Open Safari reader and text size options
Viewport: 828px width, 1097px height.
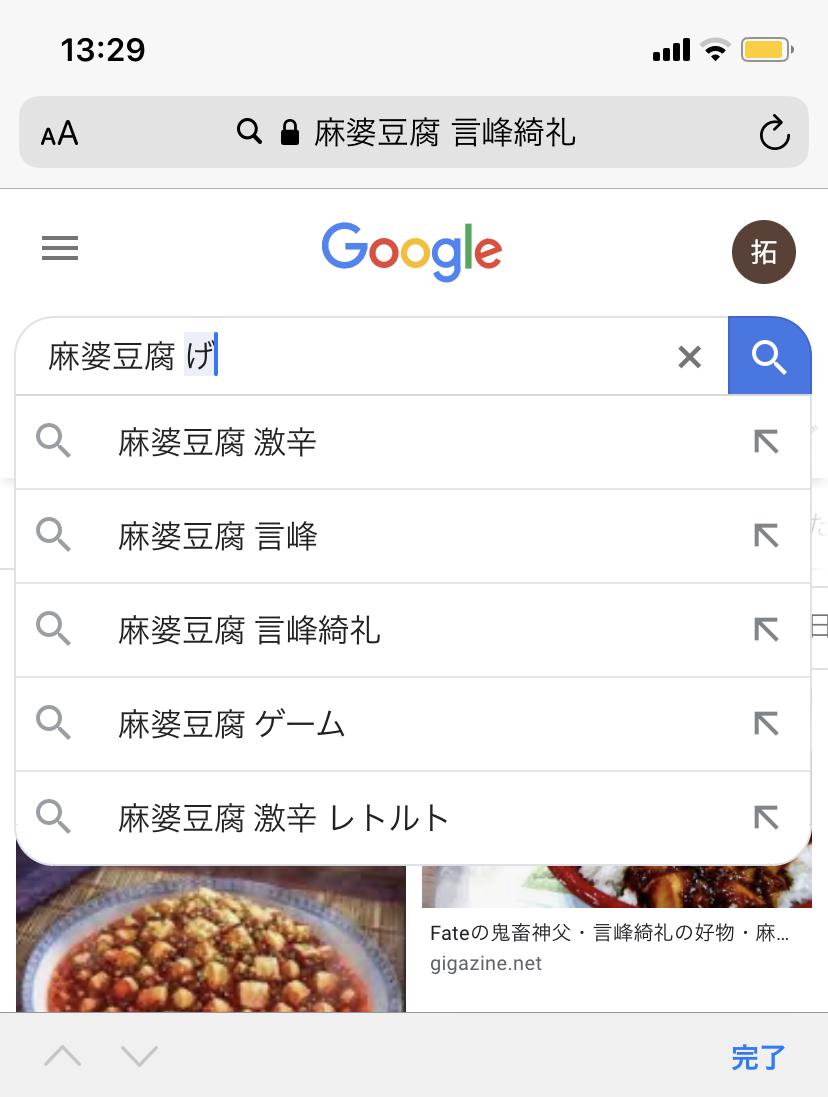(x=60, y=133)
